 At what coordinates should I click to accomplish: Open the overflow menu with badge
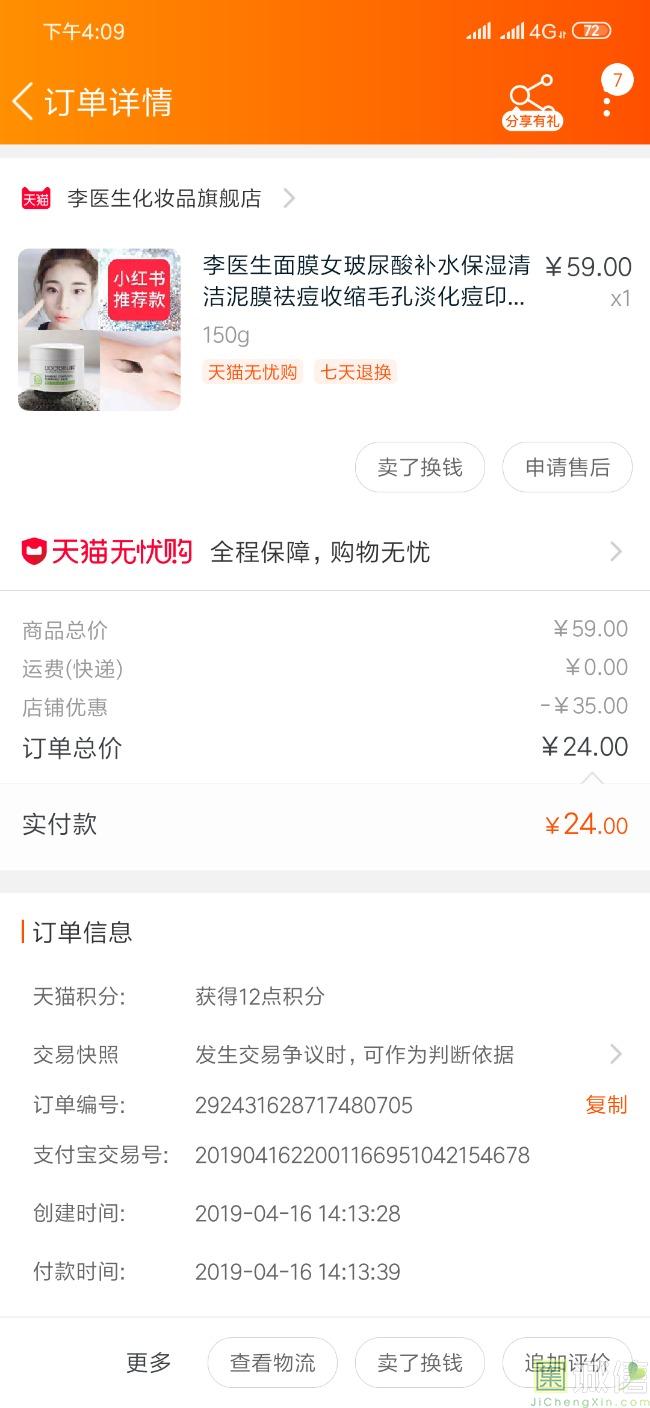pos(608,96)
